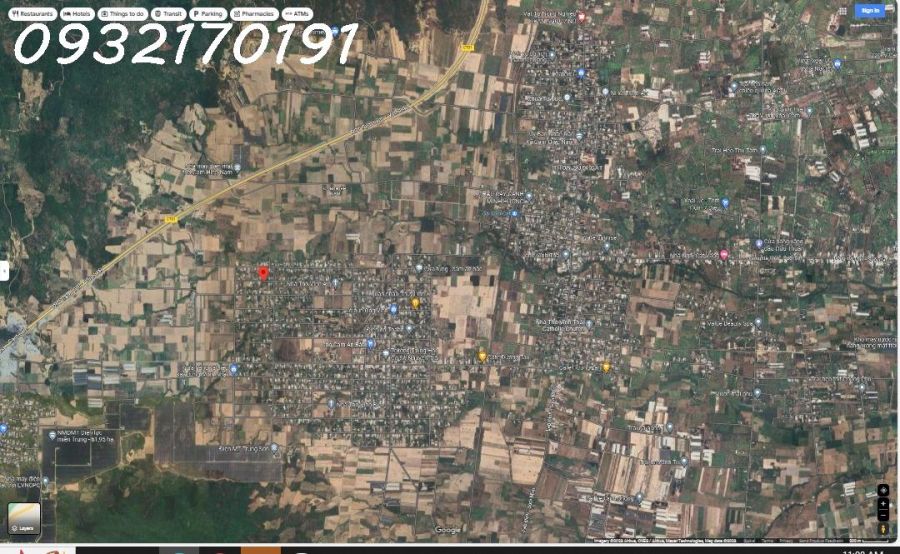Show Transit options on map

(169, 14)
